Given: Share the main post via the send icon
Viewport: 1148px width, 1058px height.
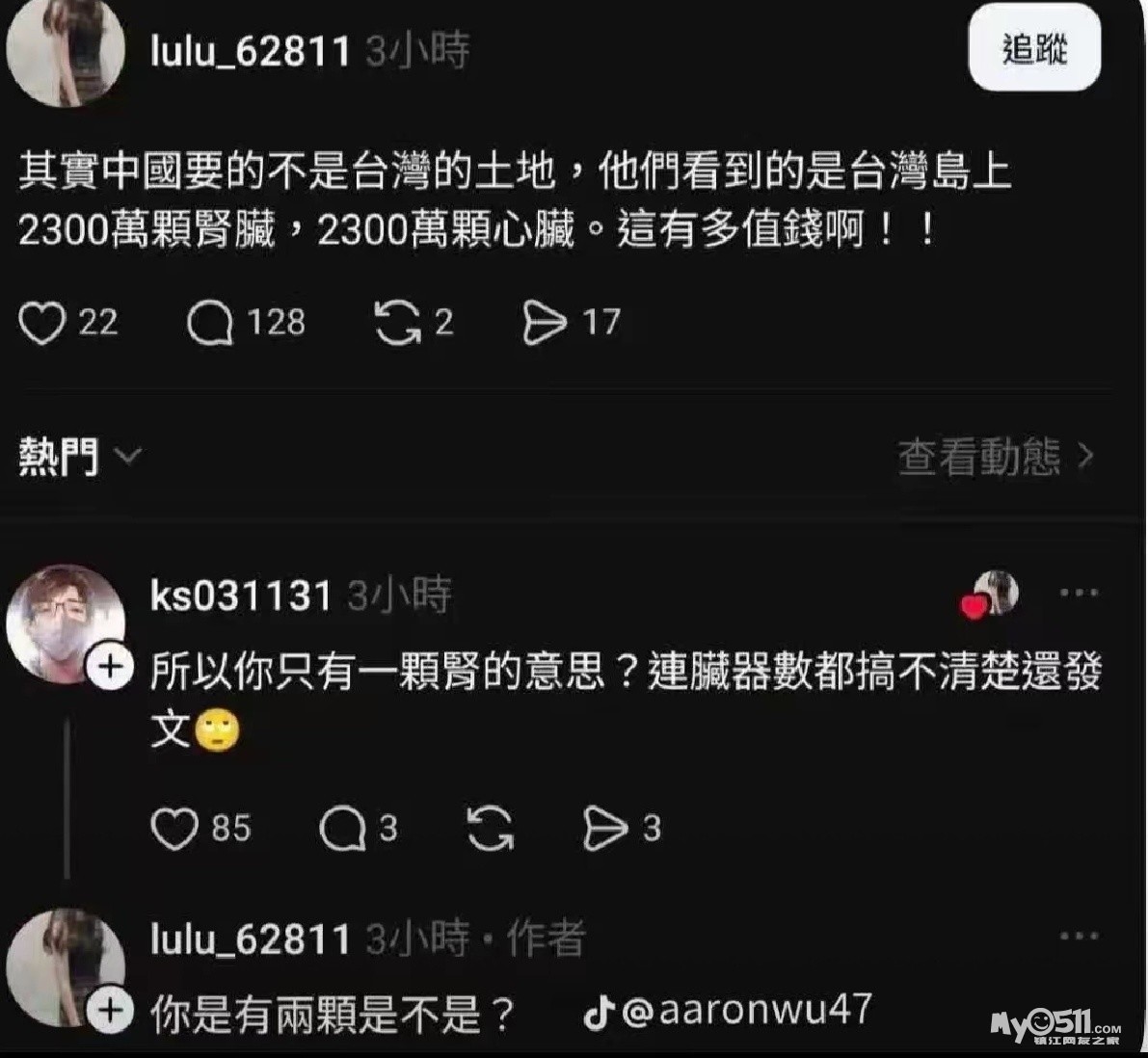Looking at the screenshot, I should [545, 323].
